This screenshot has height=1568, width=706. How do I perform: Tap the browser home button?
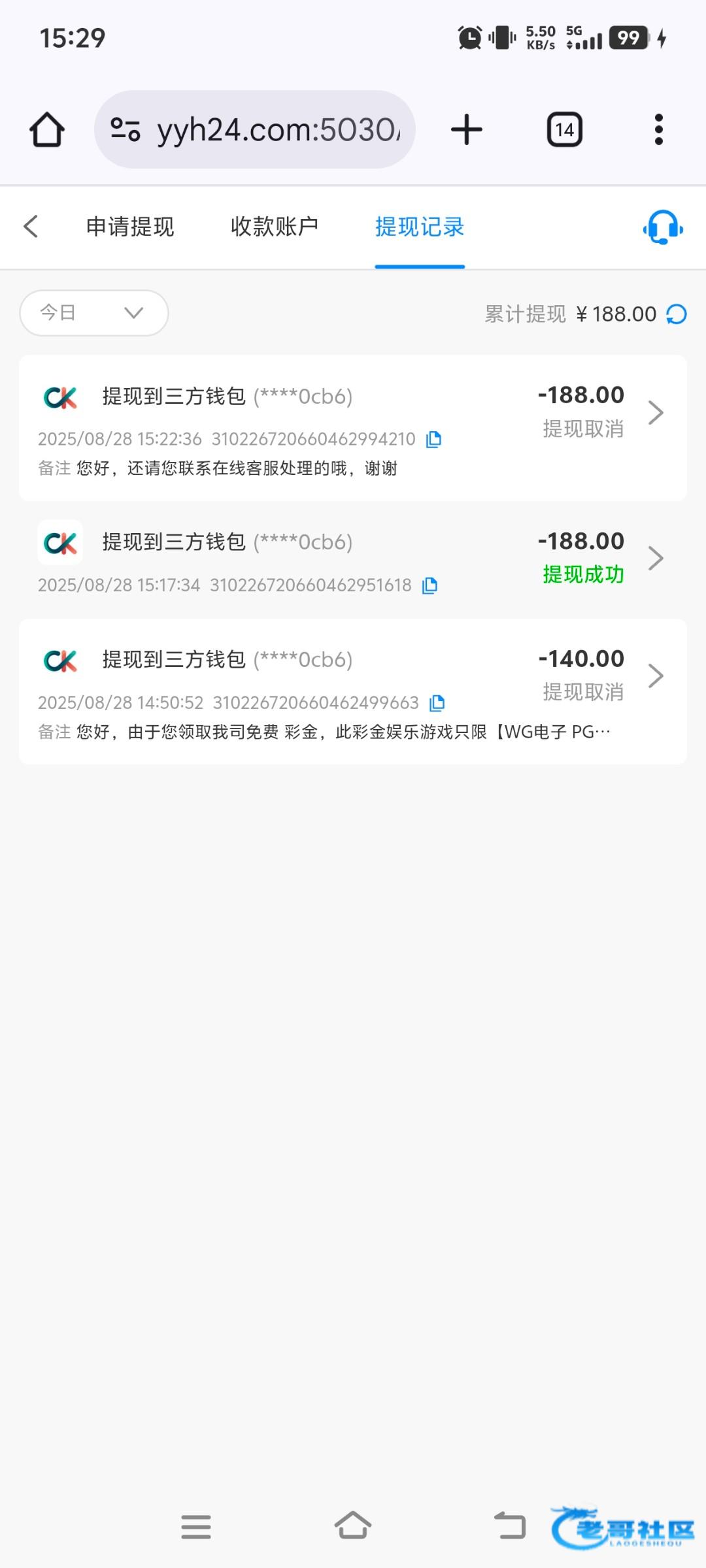coord(47,129)
